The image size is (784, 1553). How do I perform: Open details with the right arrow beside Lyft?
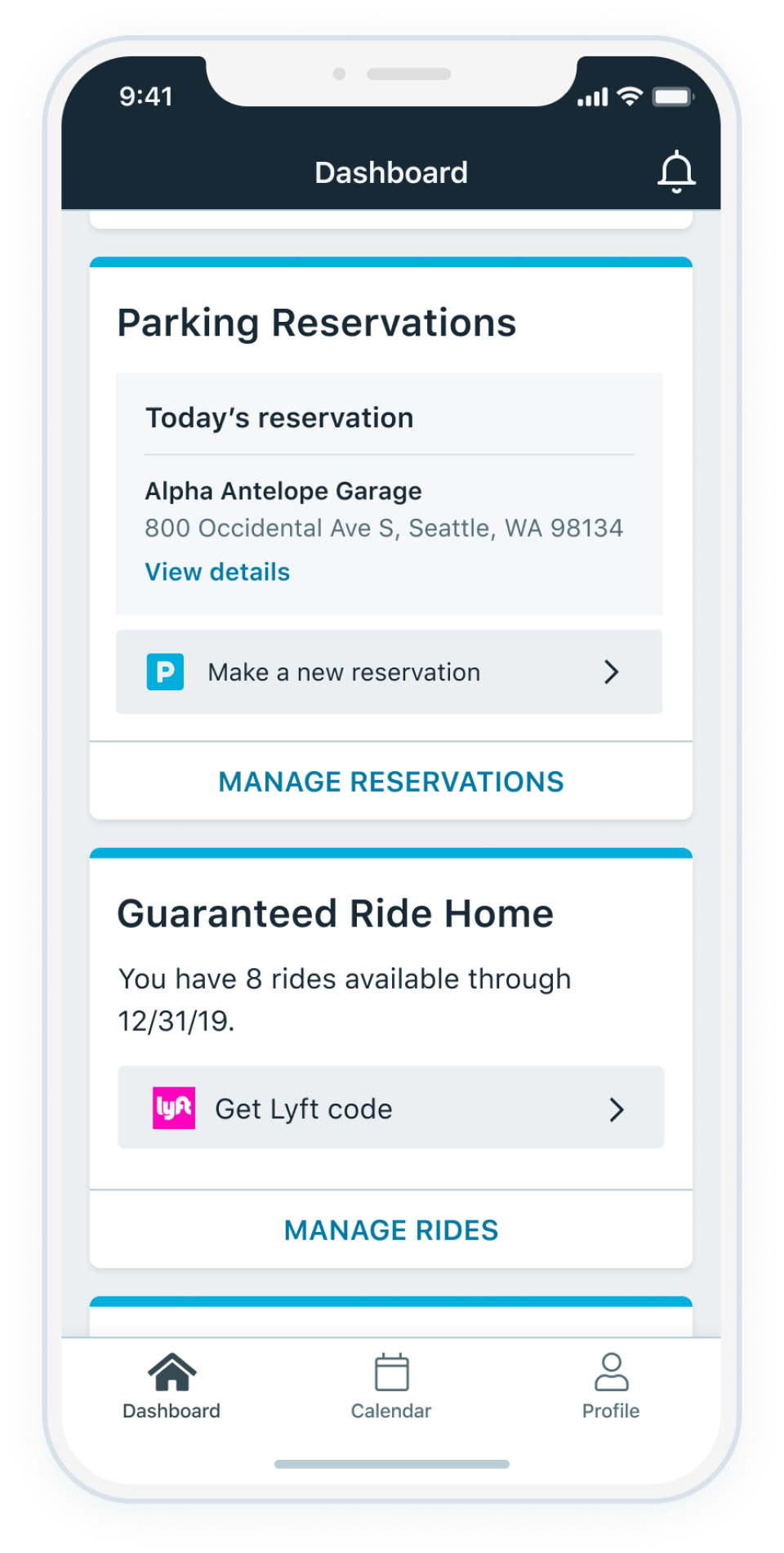(x=617, y=1108)
